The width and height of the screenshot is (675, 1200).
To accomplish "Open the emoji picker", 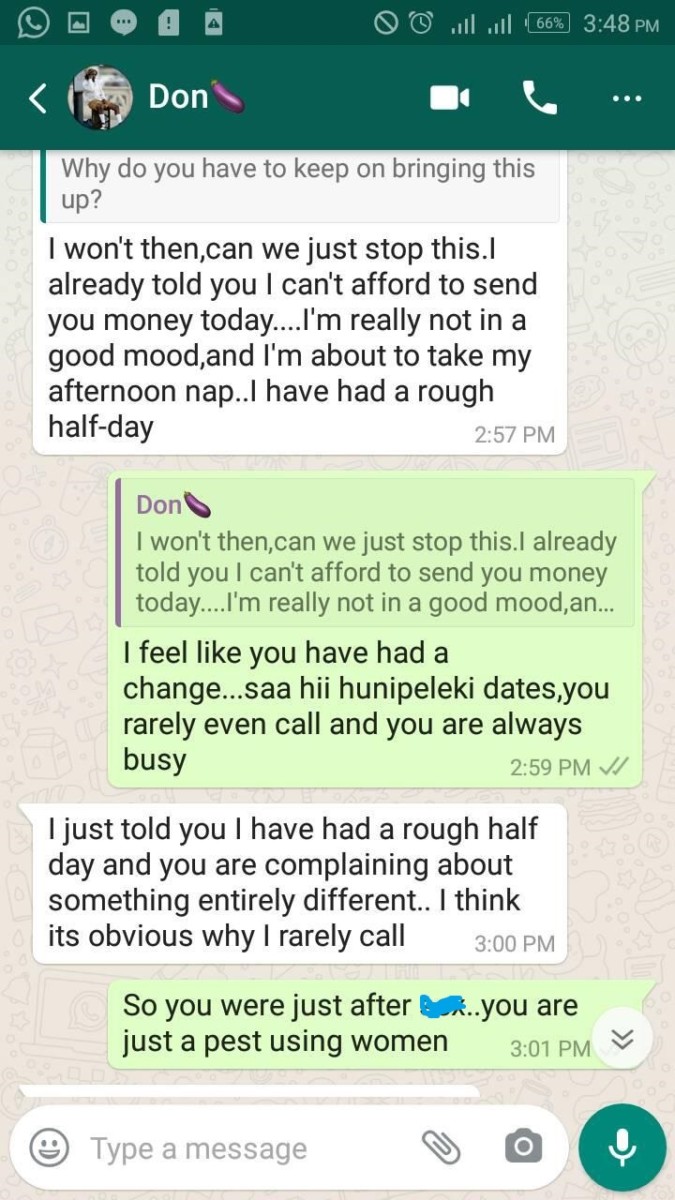I will (x=49, y=1148).
